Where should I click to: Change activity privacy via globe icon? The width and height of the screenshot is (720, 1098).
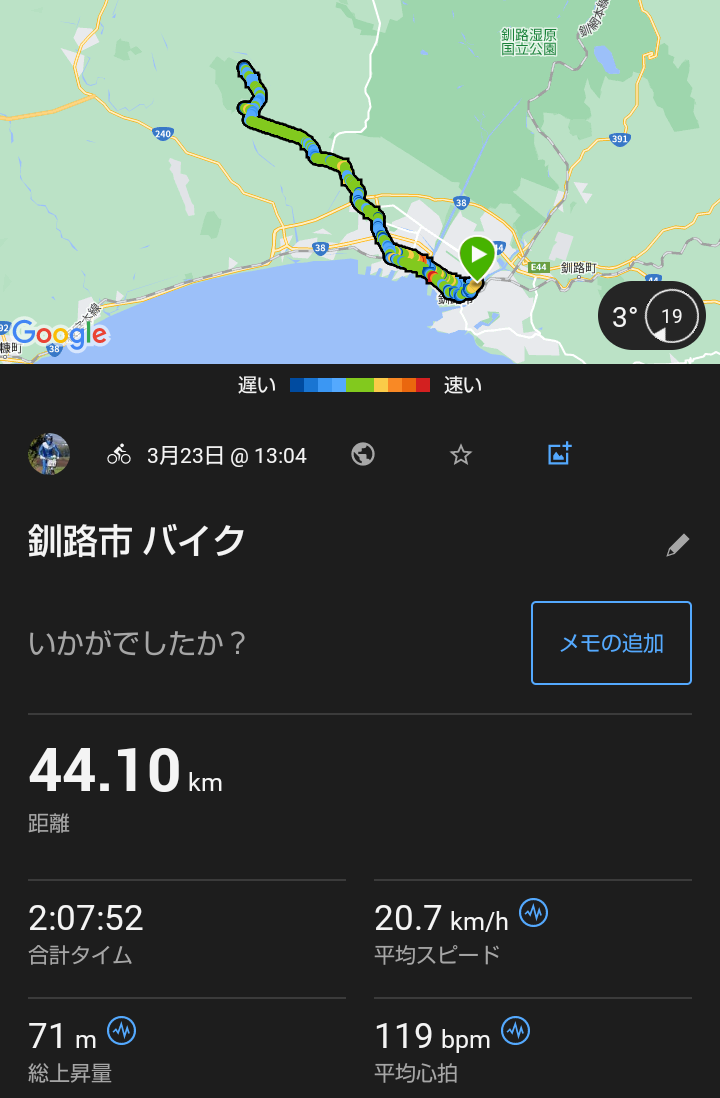[363, 455]
